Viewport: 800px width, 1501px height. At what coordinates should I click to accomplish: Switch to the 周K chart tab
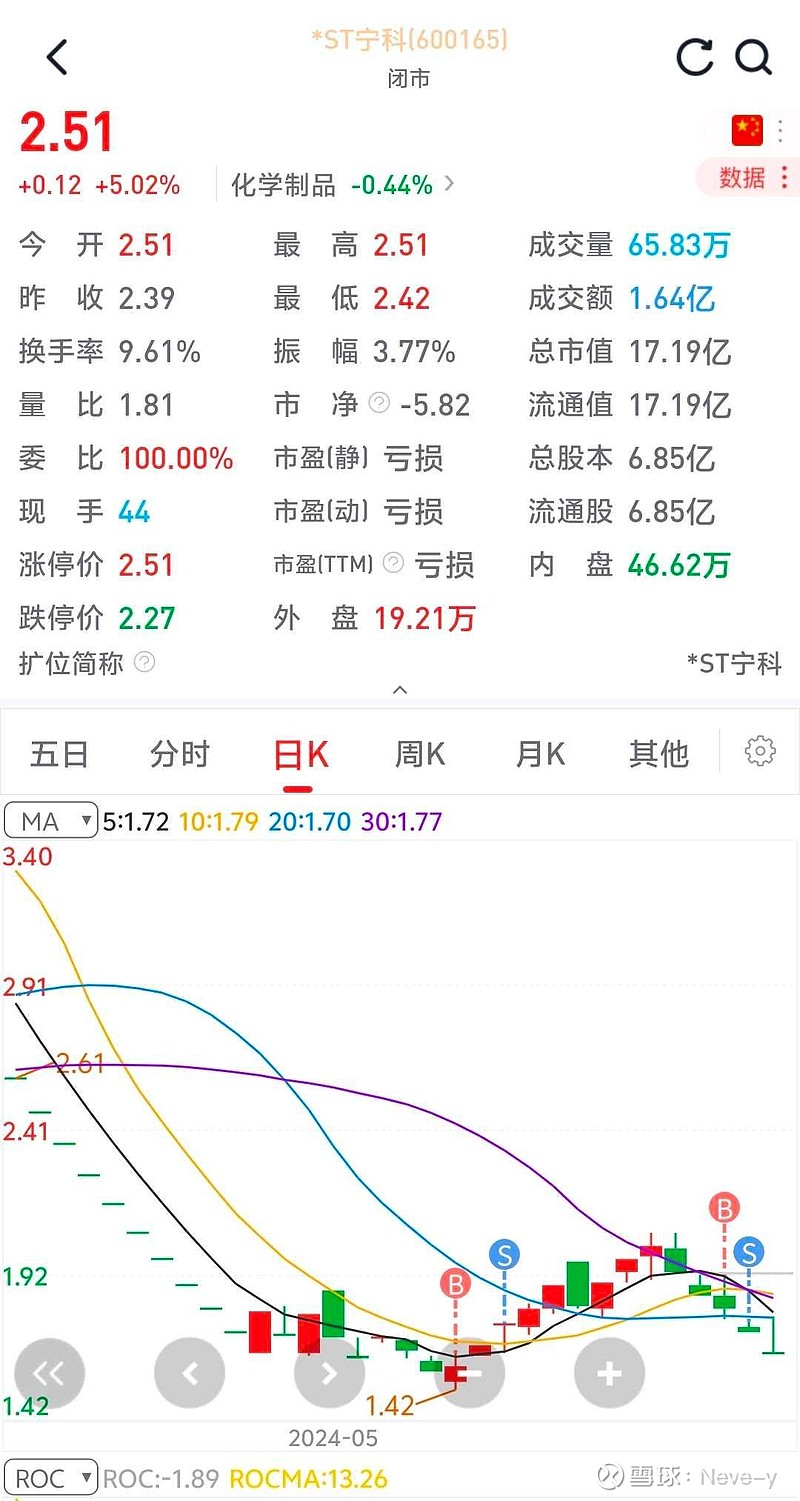pos(420,753)
